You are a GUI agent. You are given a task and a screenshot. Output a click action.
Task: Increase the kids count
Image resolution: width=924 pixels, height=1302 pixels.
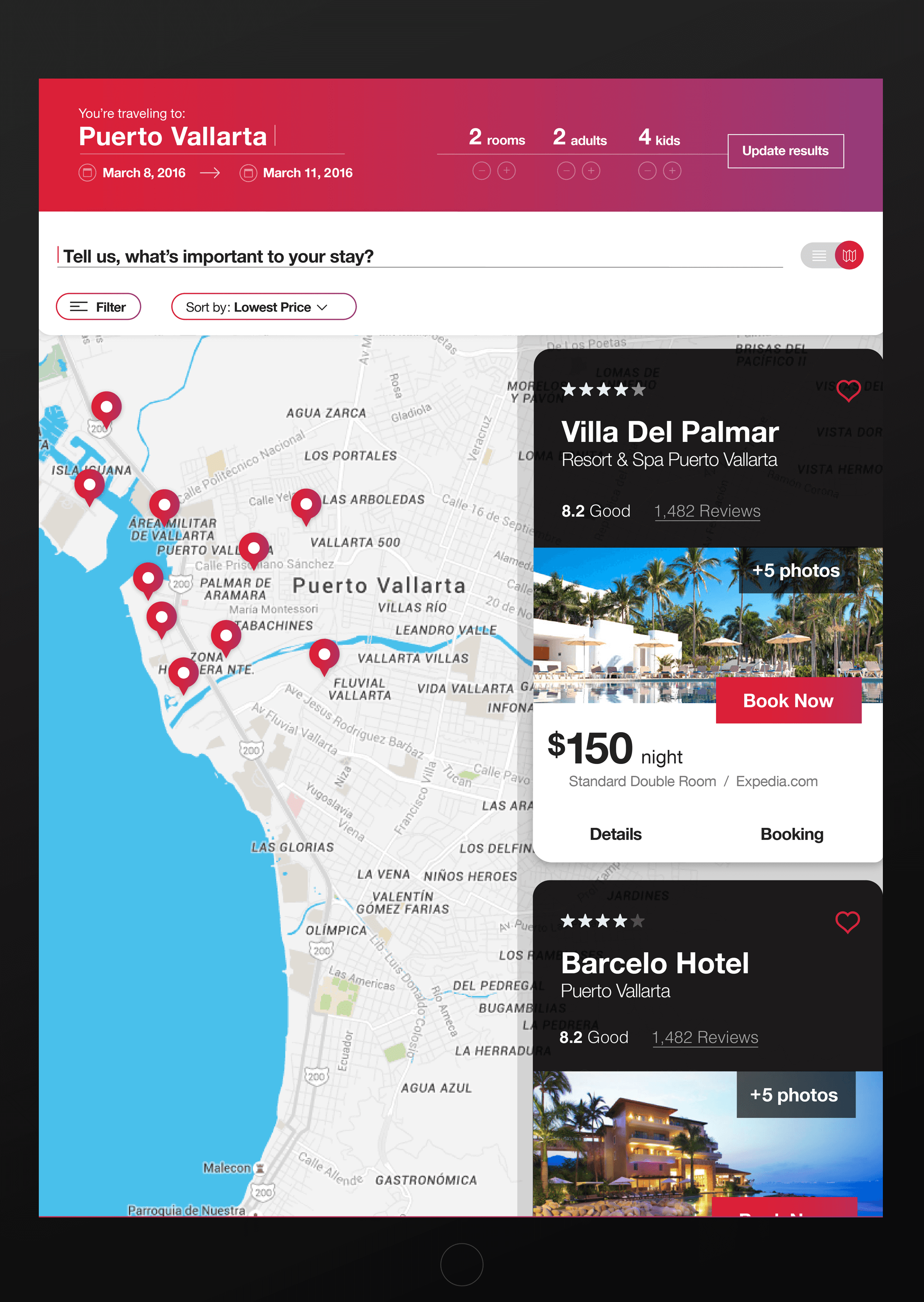point(672,171)
